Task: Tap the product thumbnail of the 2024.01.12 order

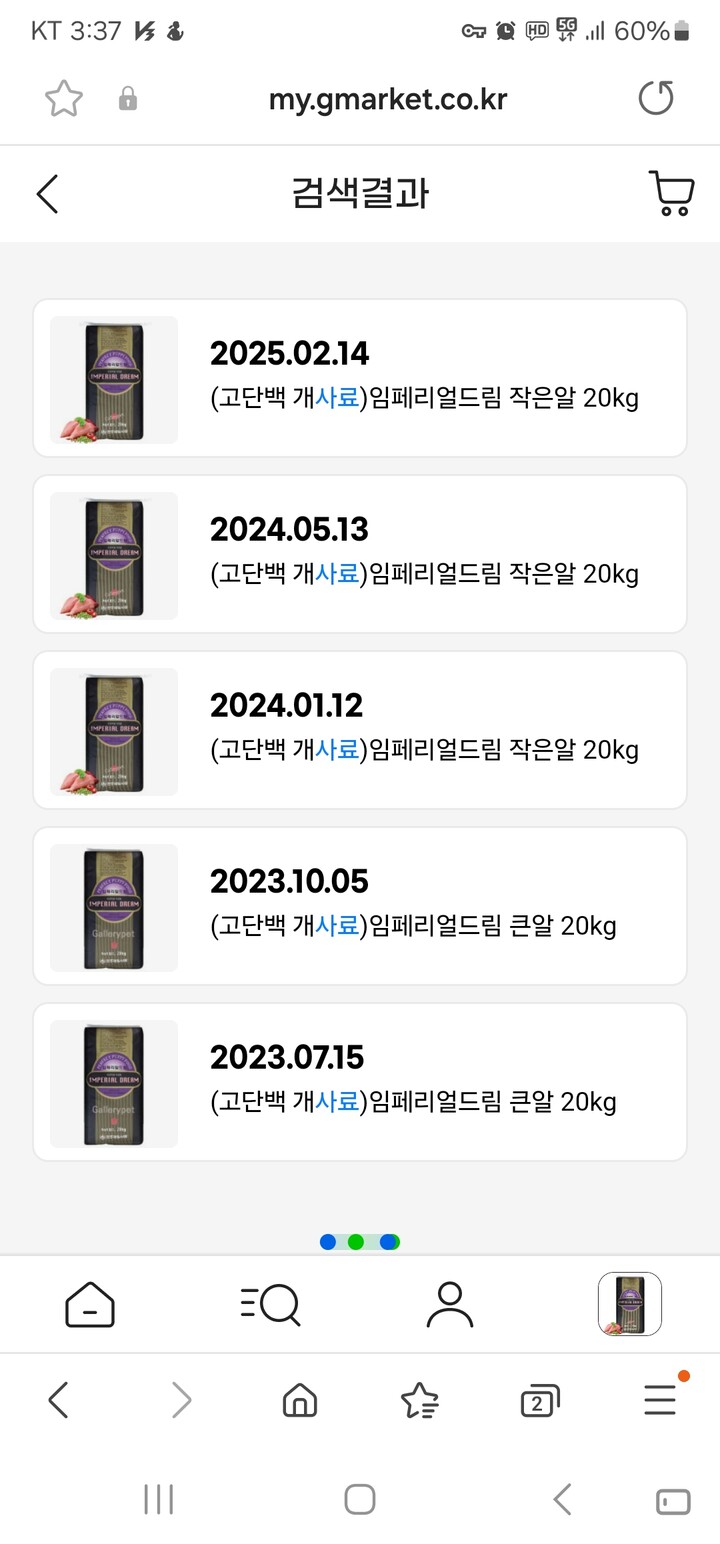Action: (x=113, y=731)
